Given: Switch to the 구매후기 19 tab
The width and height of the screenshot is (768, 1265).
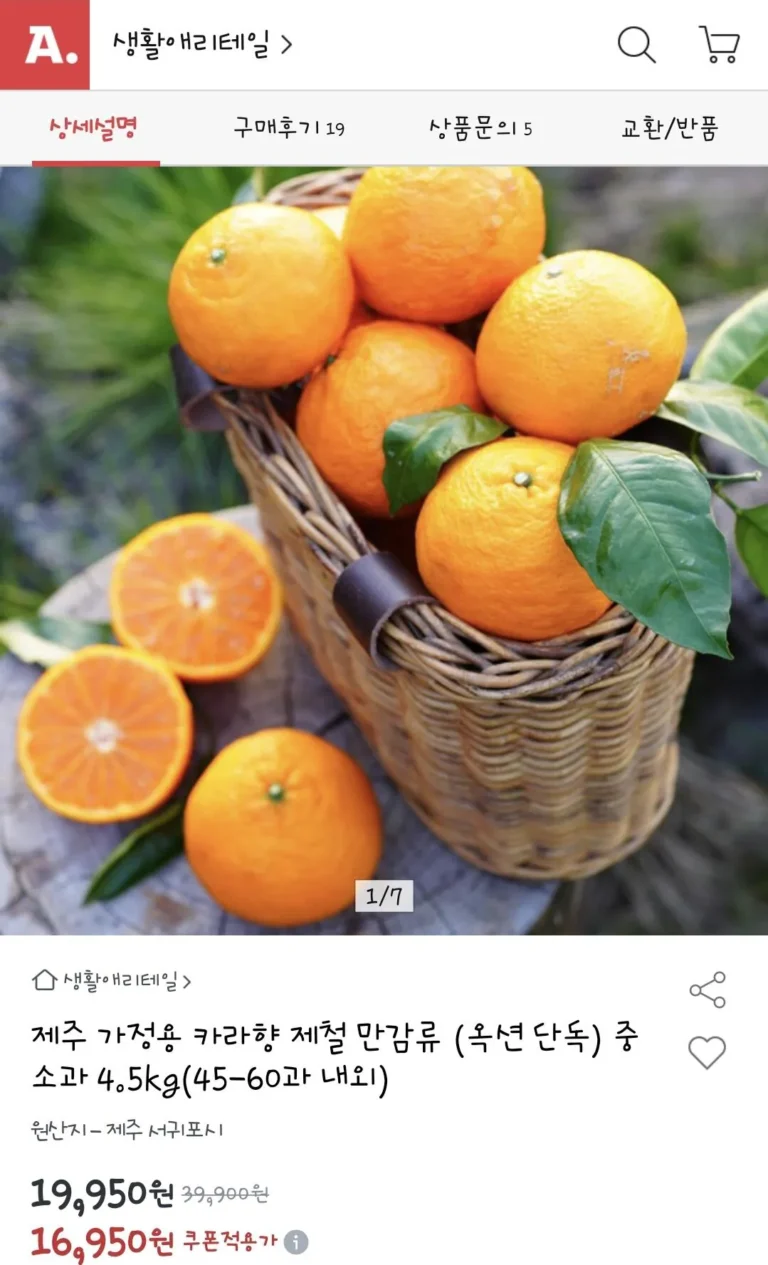Looking at the screenshot, I should click(x=289, y=128).
